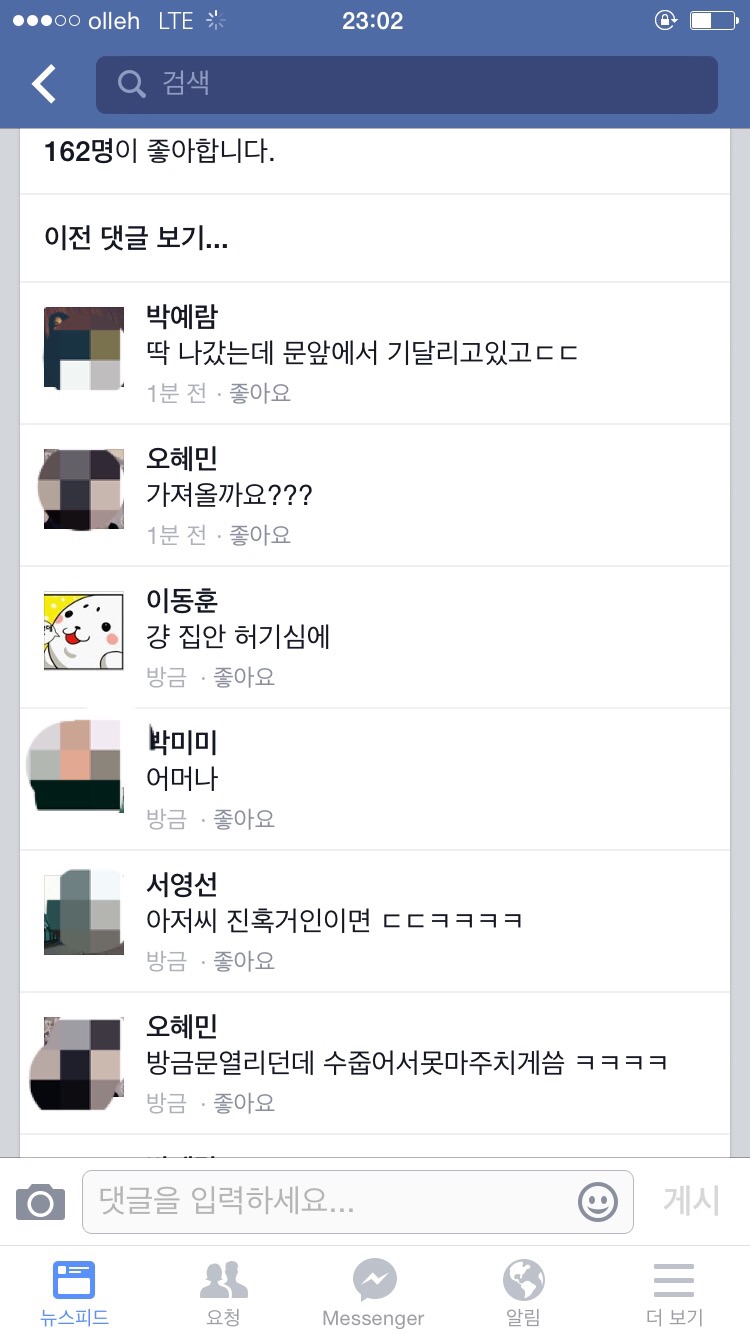This screenshot has width=750, height=1334.
Task: Like 오혜민's comment 가져올까요???
Action: pos(260,535)
